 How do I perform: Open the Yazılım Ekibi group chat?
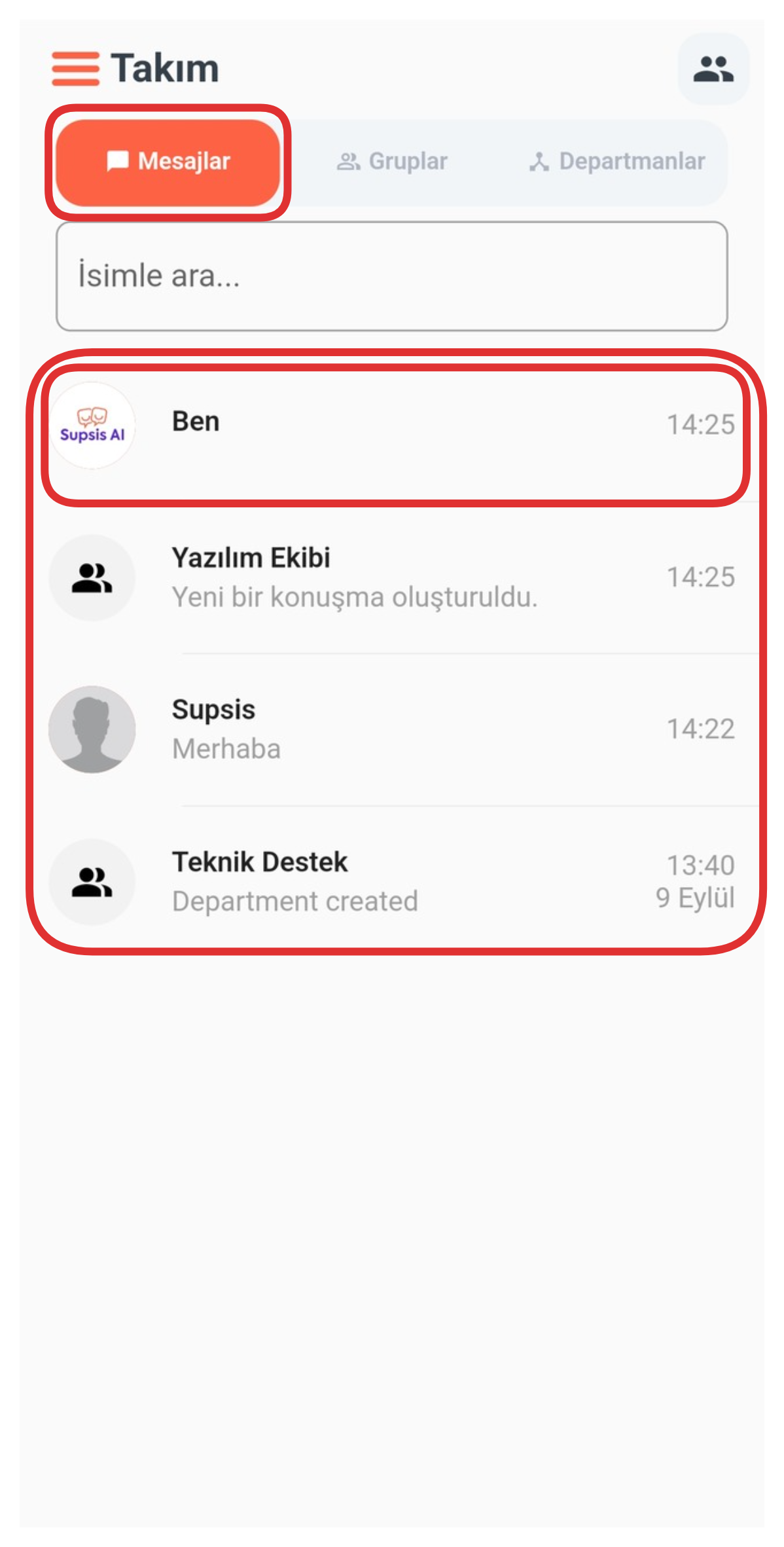(x=393, y=577)
